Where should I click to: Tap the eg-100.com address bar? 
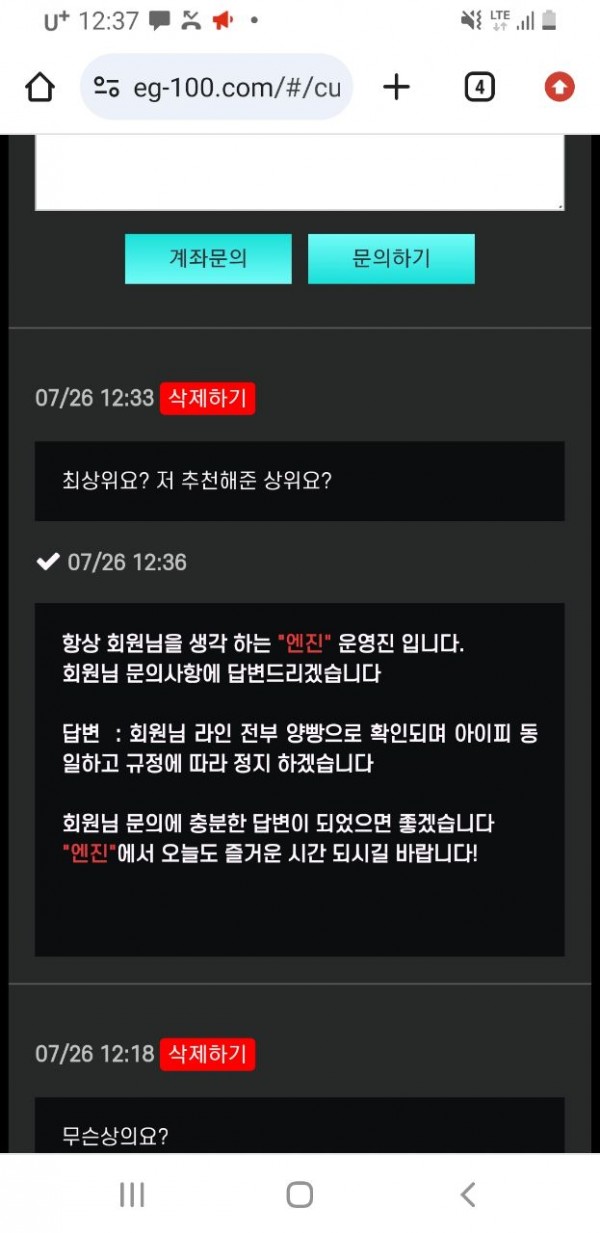216,88
